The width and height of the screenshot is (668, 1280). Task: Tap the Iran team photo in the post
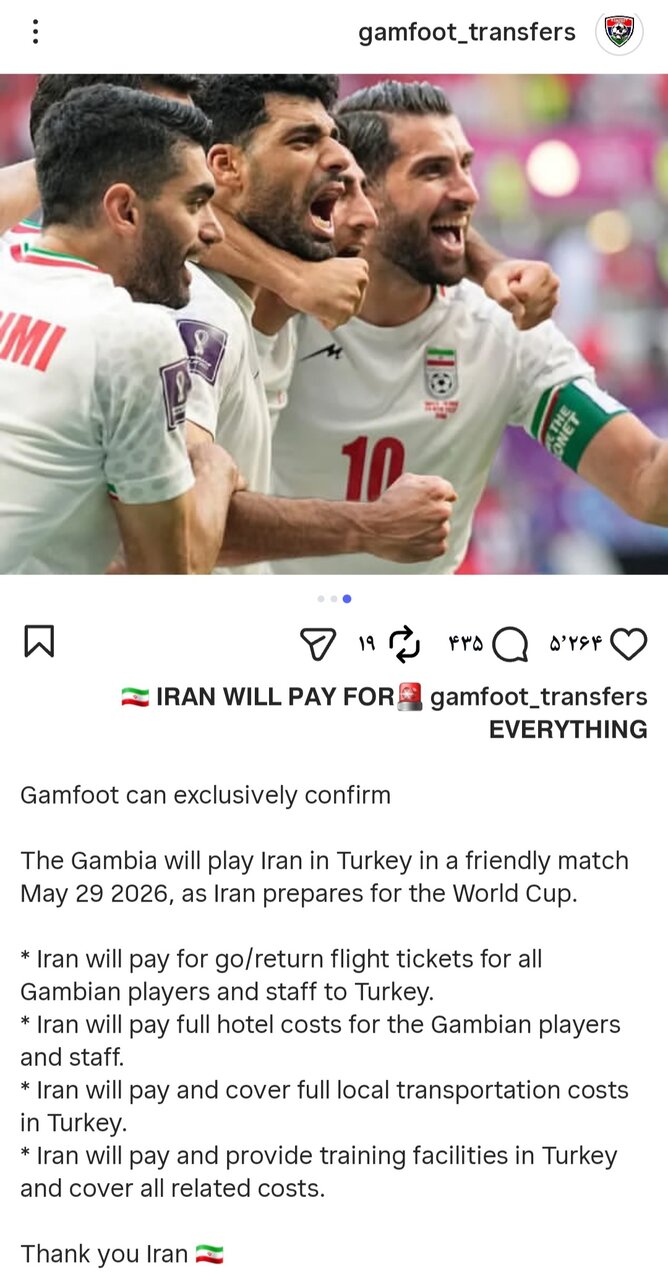pyautogui.click(x=334, y=324)
